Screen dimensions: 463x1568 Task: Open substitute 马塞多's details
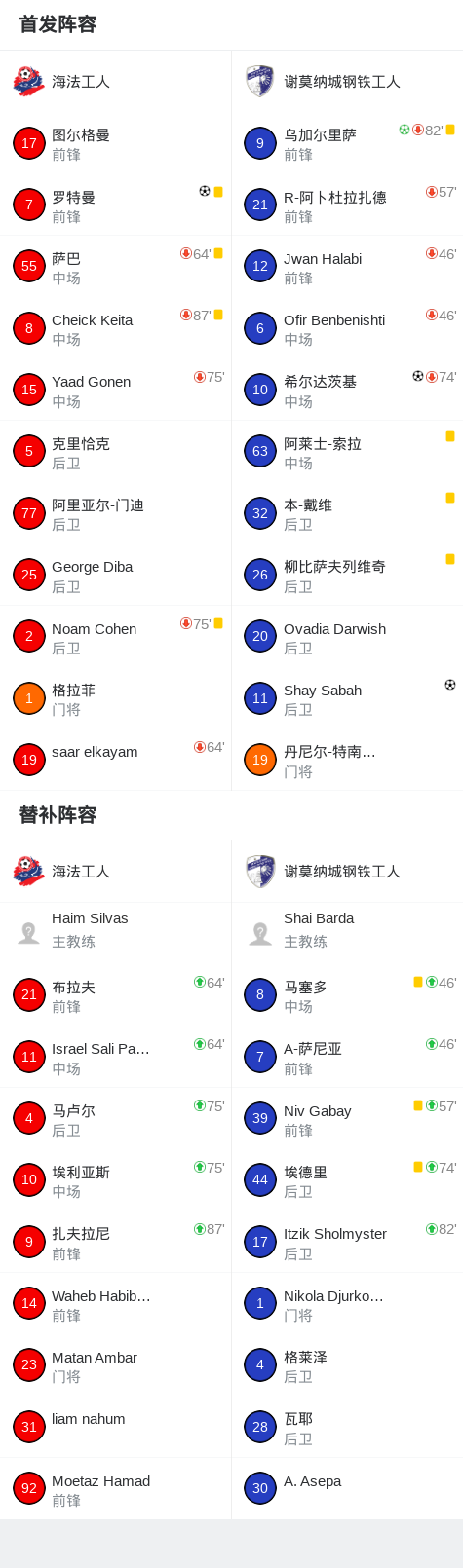347,995
